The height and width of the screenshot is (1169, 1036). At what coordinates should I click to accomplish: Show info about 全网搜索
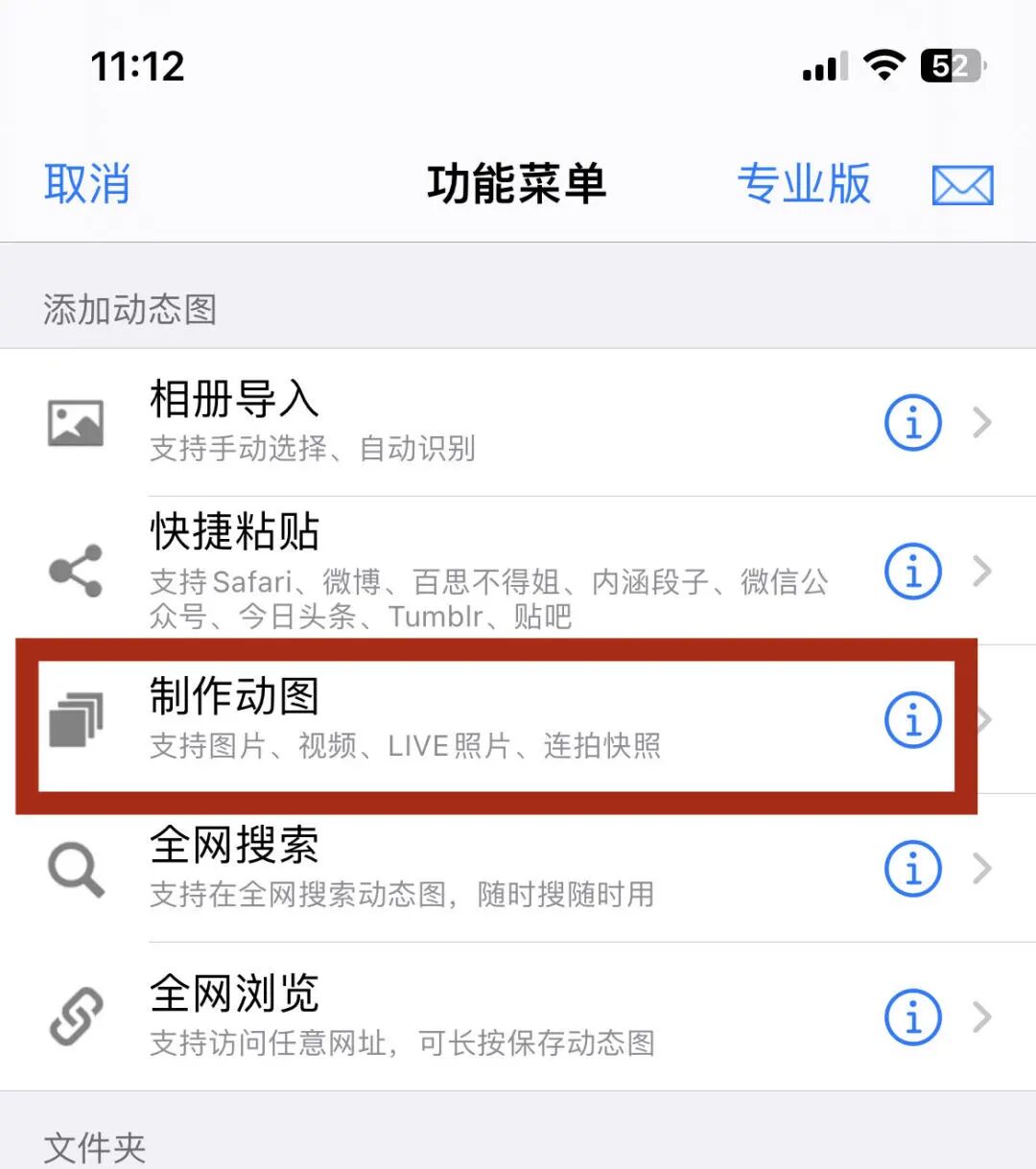click(912, 869)
